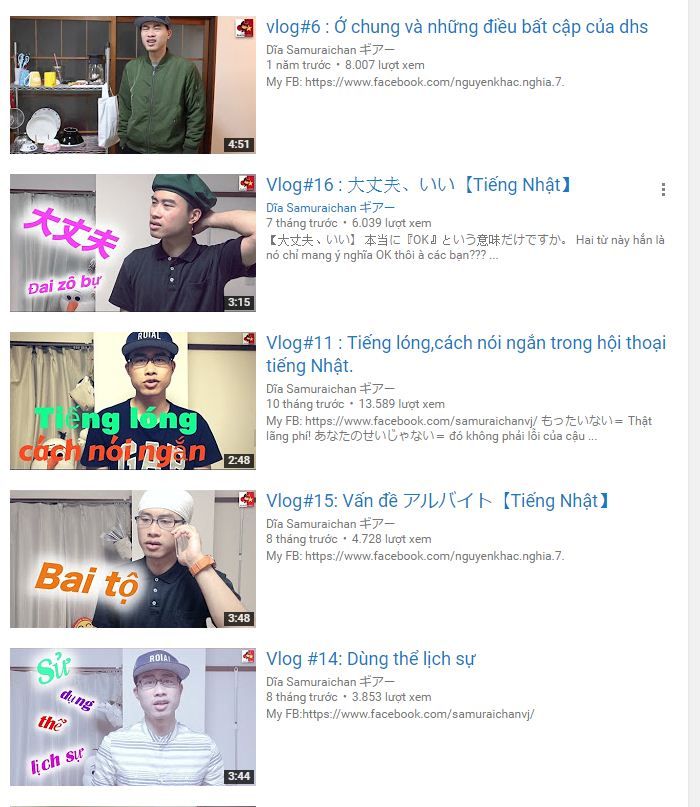Image resolution: width=700 pixels, height=807 pixels.
Task: Open the title 'Vlog#15: Vấn đề アルバイト【Tiếng Nhật】'
Action: coord(438,501)
